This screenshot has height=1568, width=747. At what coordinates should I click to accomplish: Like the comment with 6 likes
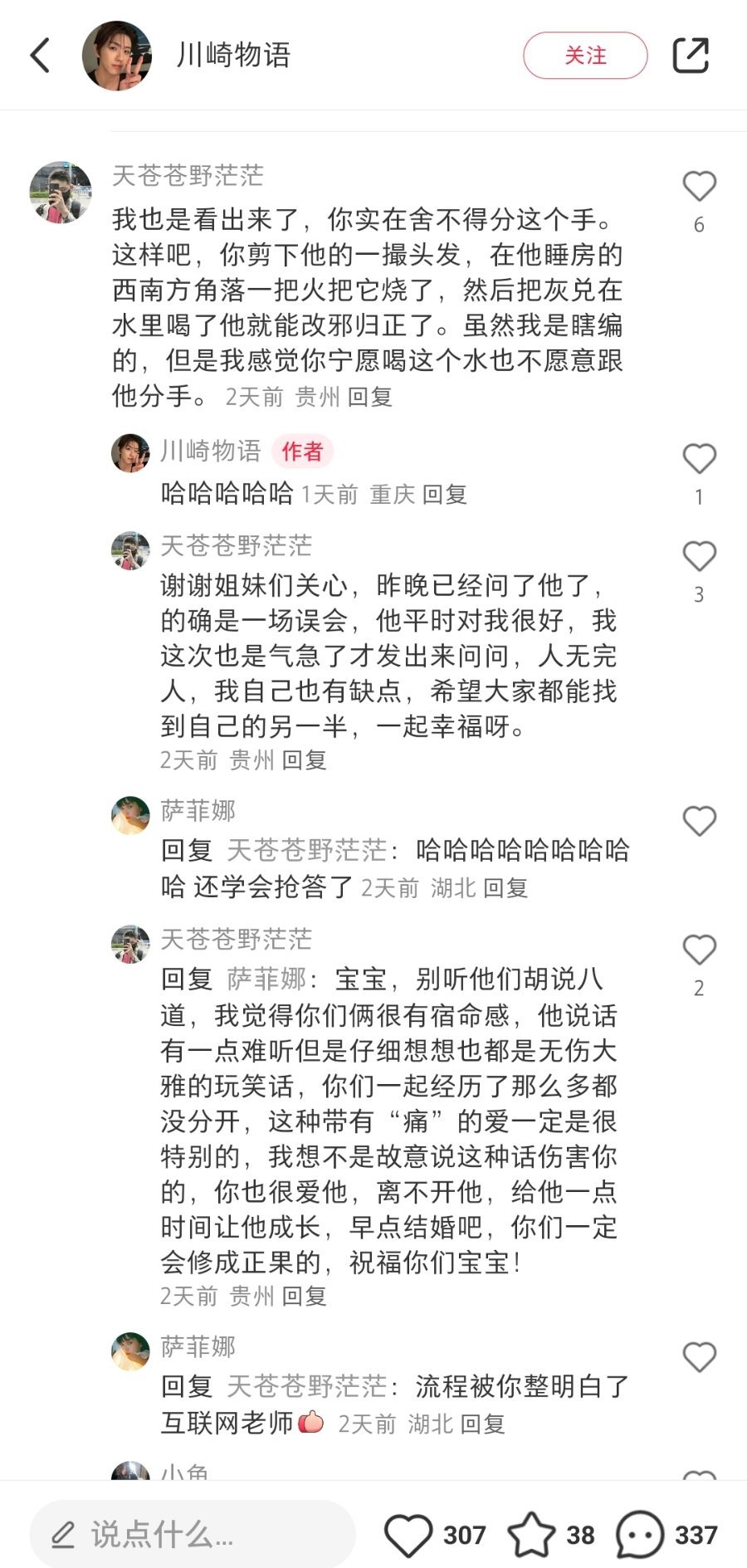coord(699,187)
